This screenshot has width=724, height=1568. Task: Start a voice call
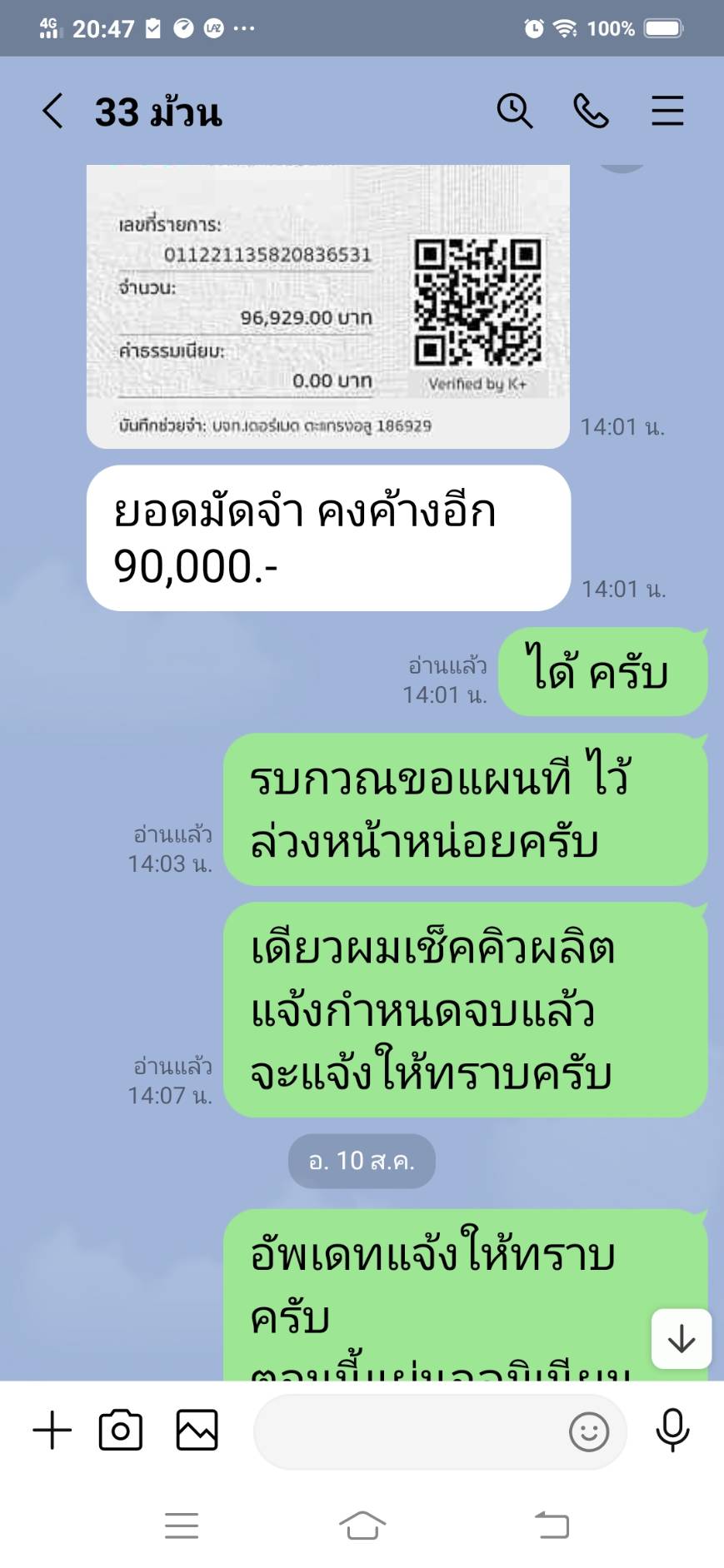(591, 111)
